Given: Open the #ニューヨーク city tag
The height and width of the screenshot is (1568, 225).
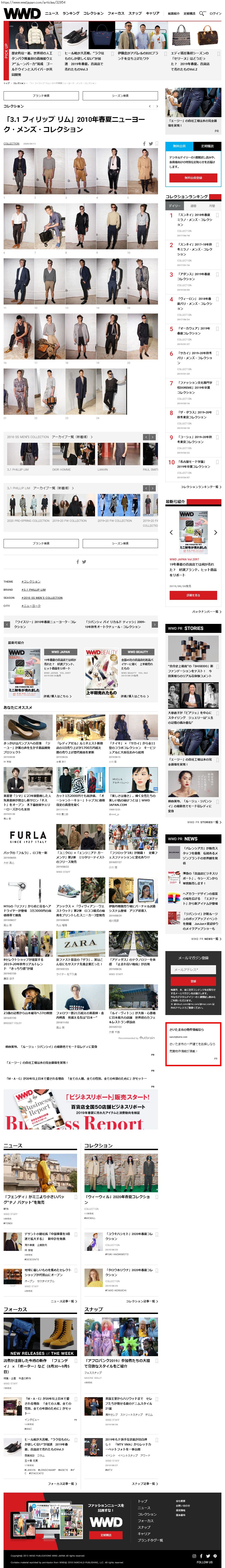Looking at the screenshot, I should pyautogui.click(x=31, y=606).
